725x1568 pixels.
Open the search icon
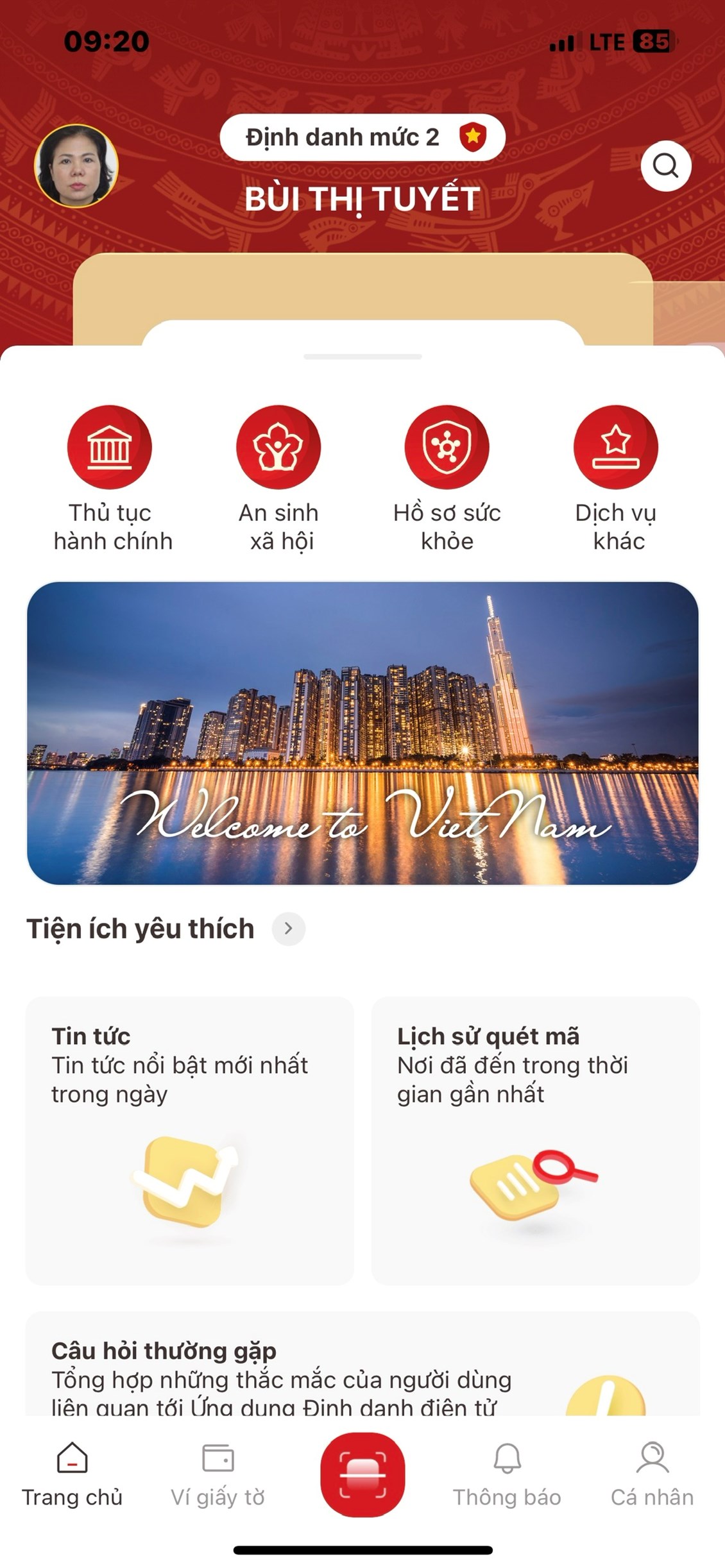coord(665,166)
